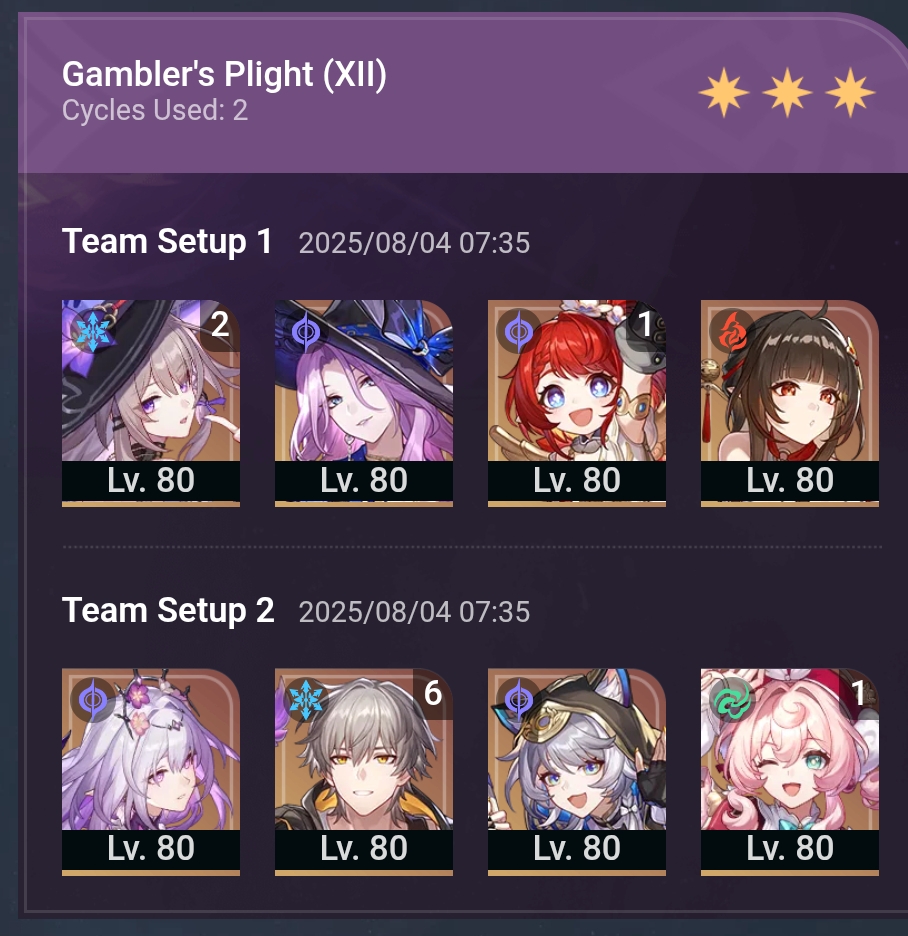The width and height of the screenshot is (908, 936).
Task: Open the white-haired flower-crown character in Team Setup 2
Action: 151,771
